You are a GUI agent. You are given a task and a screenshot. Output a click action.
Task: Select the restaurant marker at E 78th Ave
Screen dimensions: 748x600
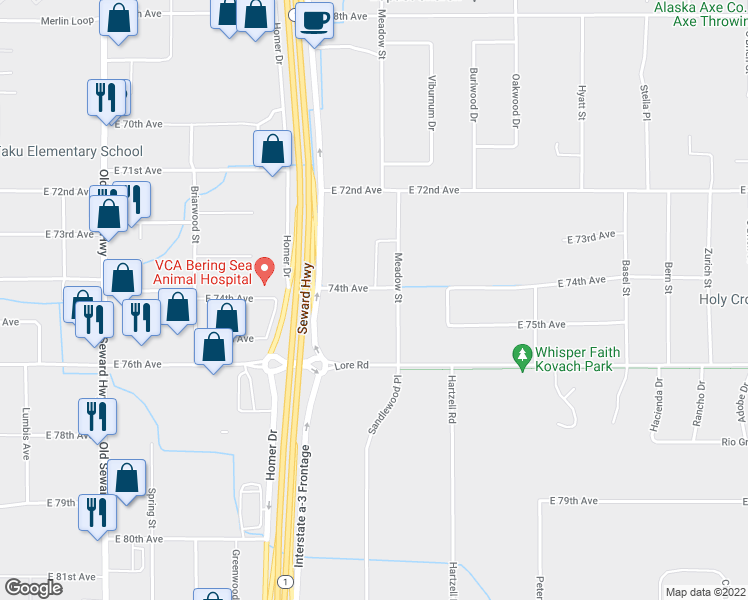(x=97, y=421)
